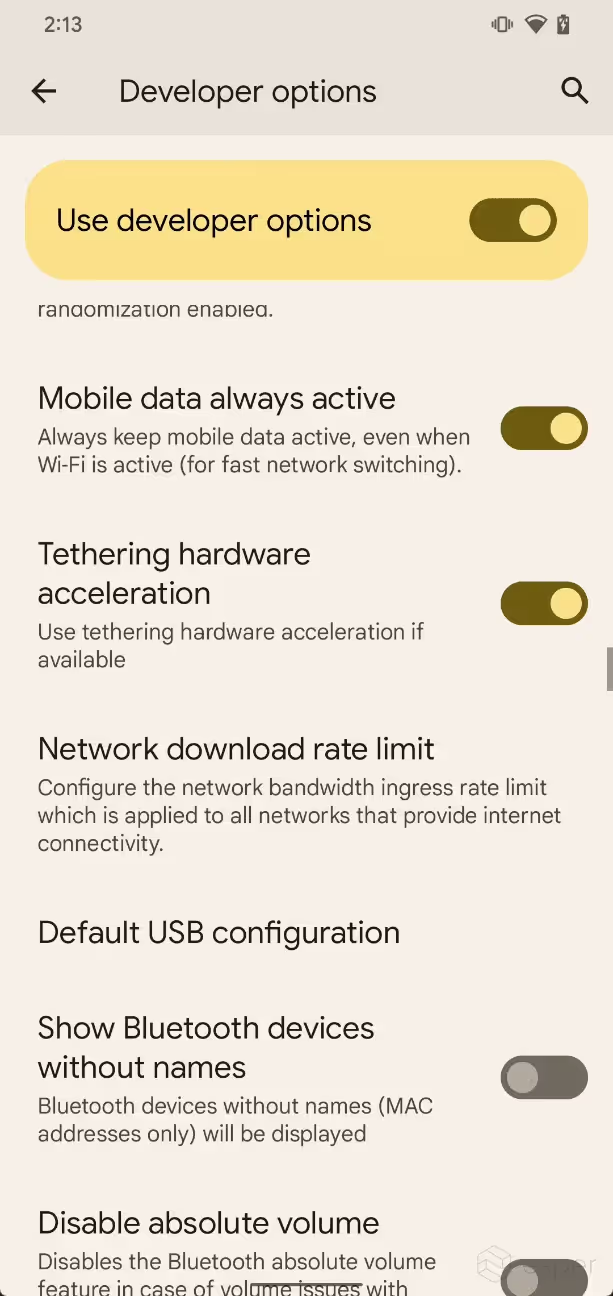Go back from Developer options
613x1296 pixels.
click(44, 91)
